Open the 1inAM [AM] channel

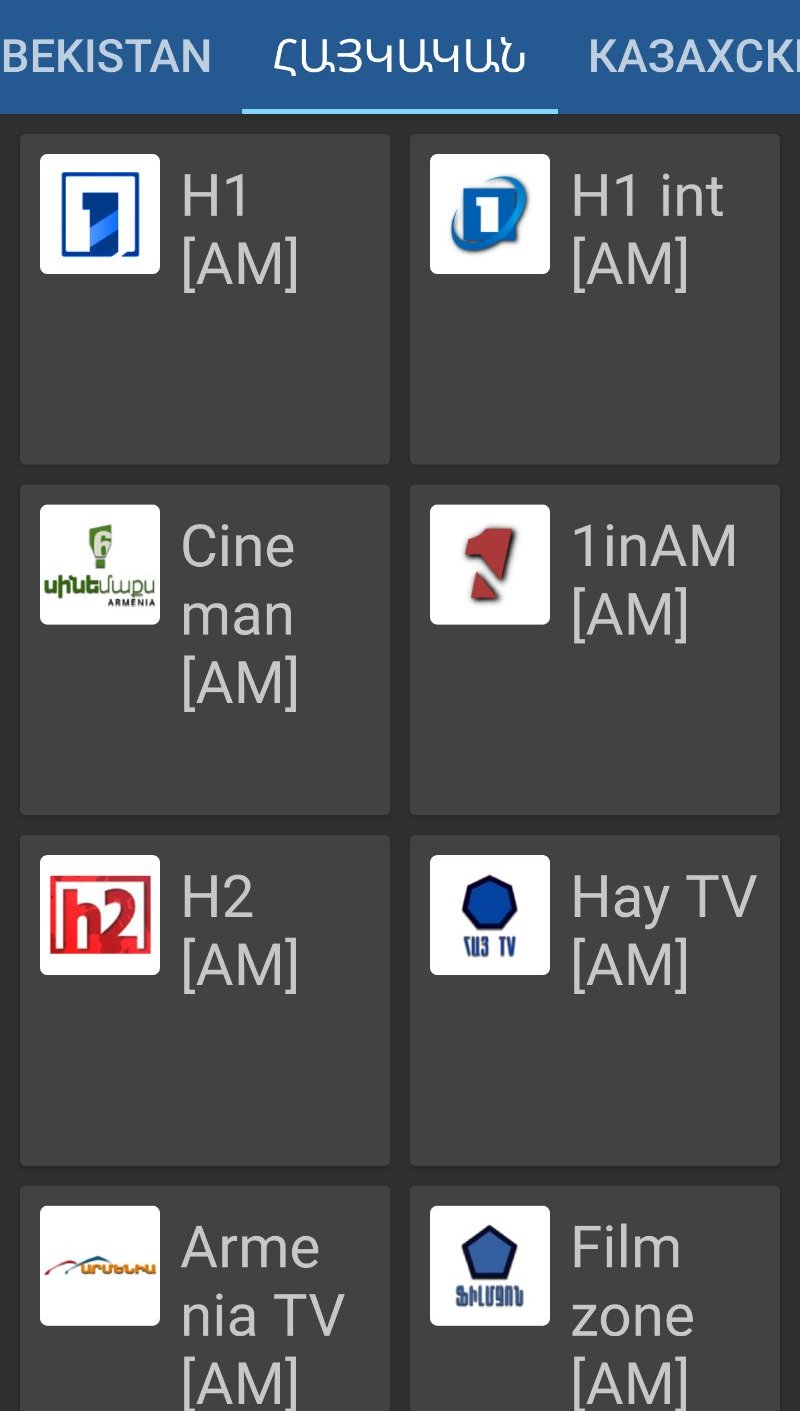click(595, 649)
